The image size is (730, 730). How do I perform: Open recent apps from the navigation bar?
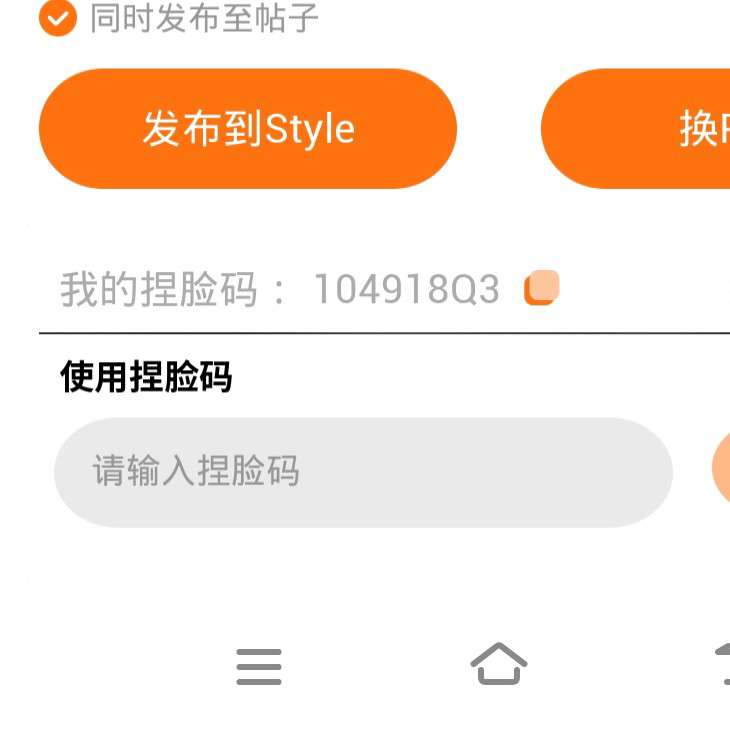click(259, 666)
